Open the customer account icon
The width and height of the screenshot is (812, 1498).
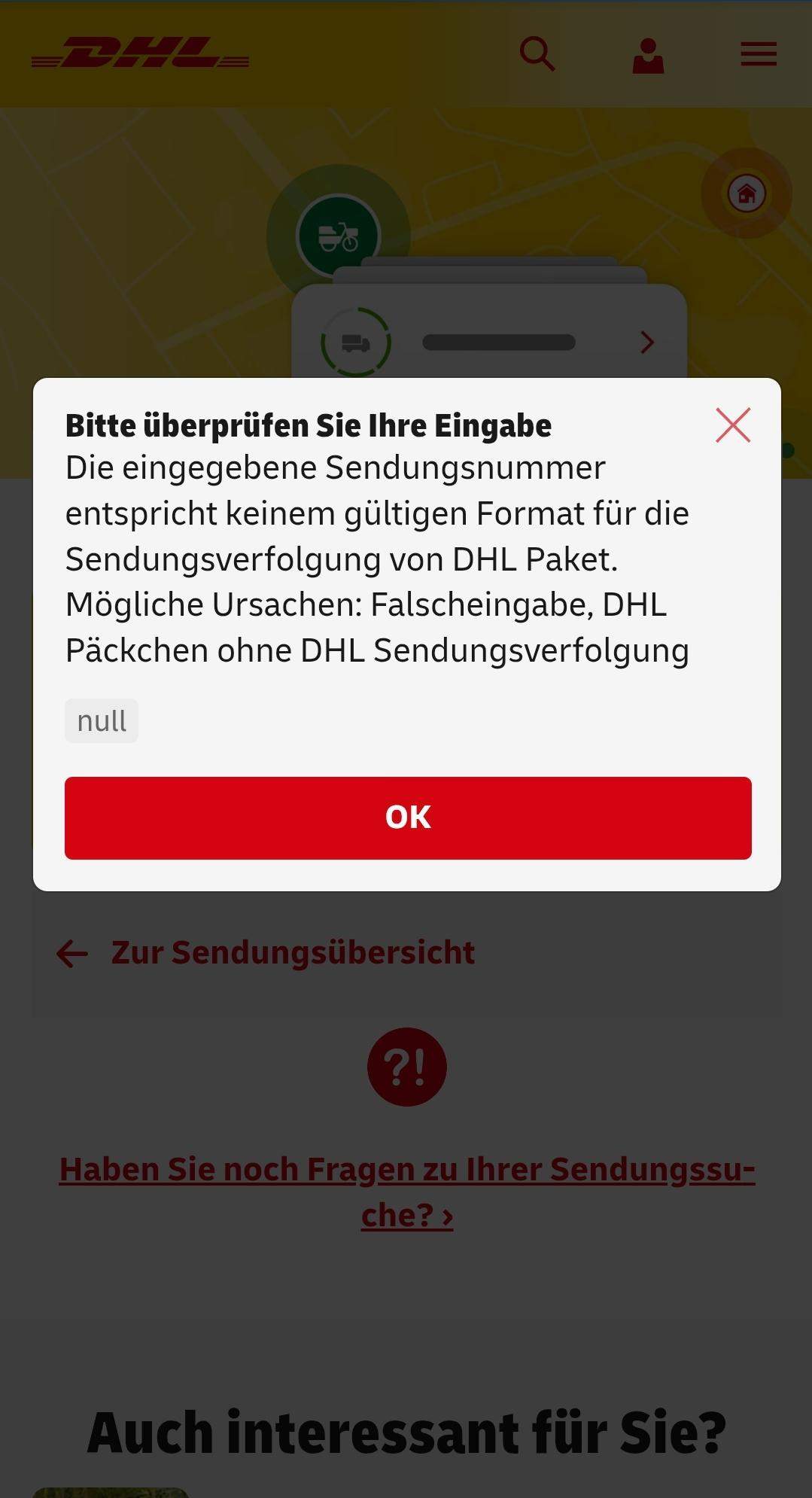click(647, 53)
